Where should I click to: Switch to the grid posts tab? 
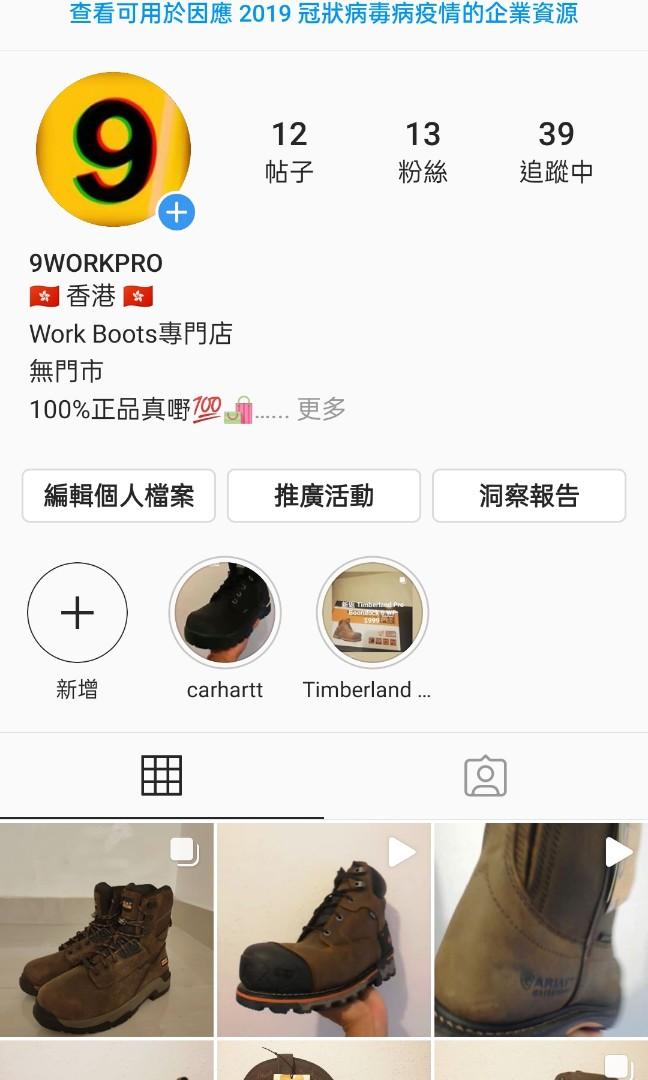tap(161, 775)
